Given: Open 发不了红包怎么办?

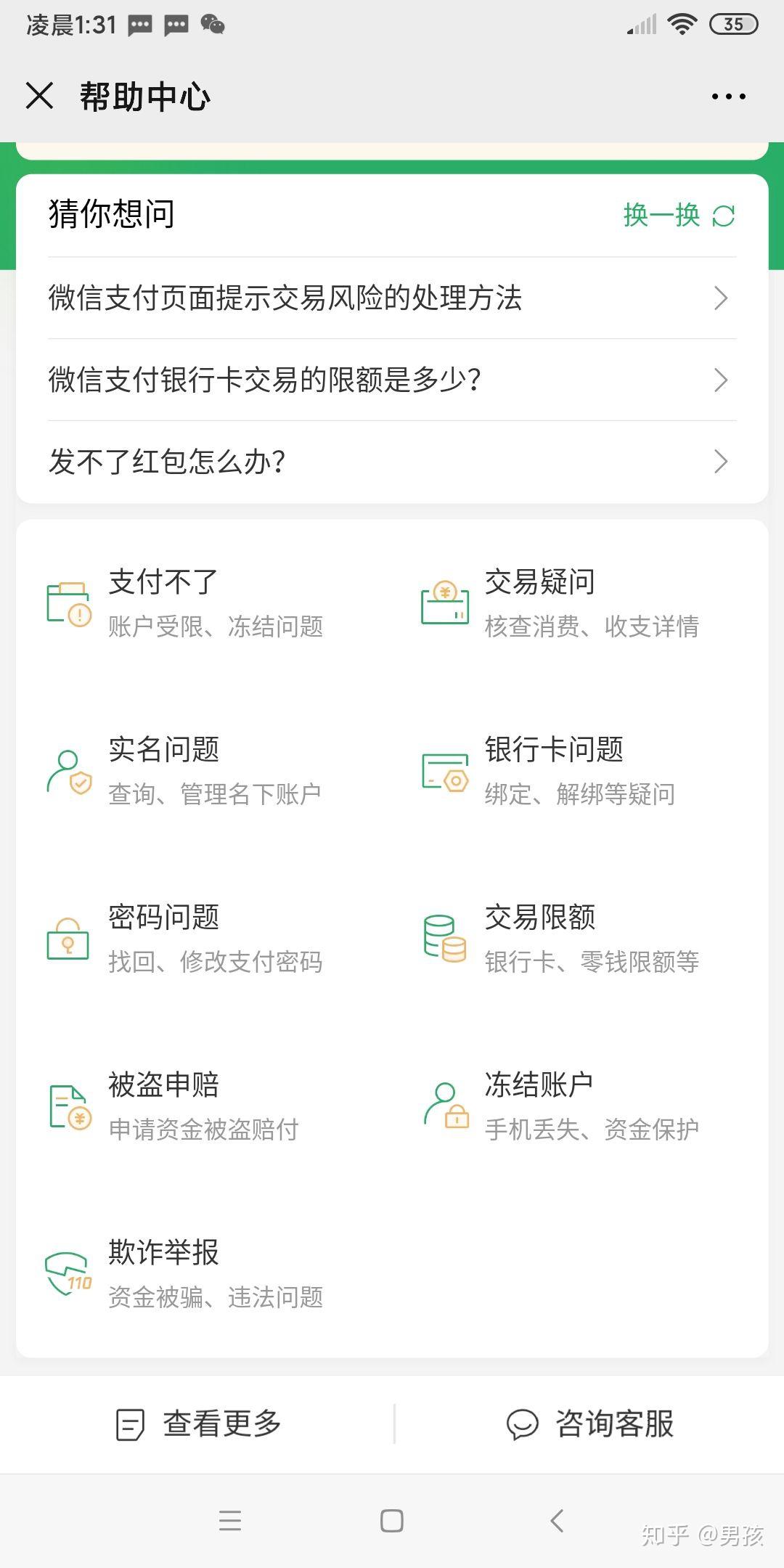Looking at the screenshot, I should point(392,462).
